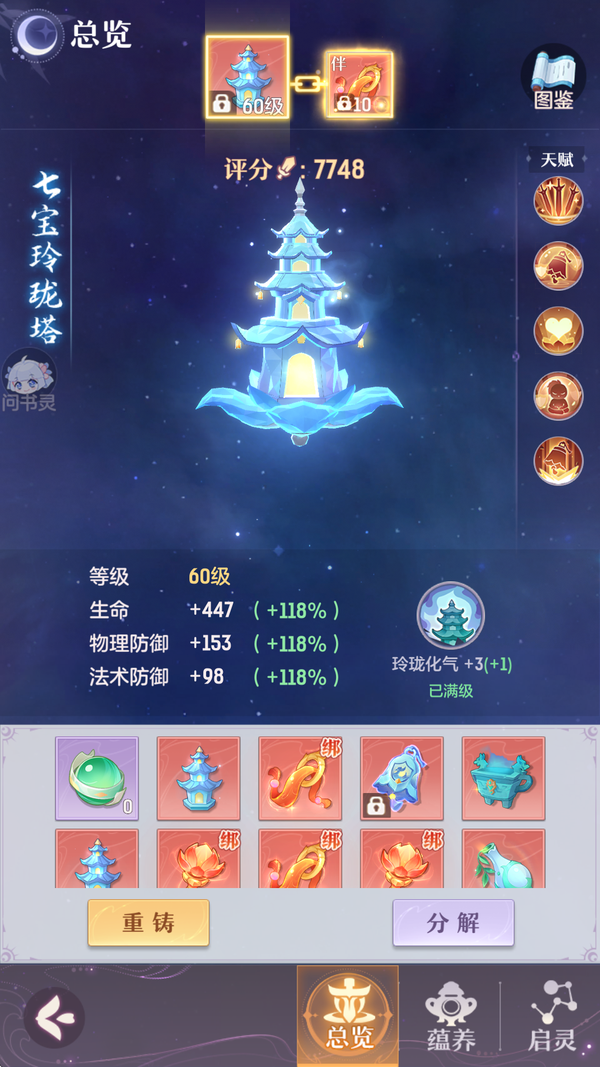Go back with the arrow button
Viewport: 600px width, 1067px height.
pos(53,1017)
